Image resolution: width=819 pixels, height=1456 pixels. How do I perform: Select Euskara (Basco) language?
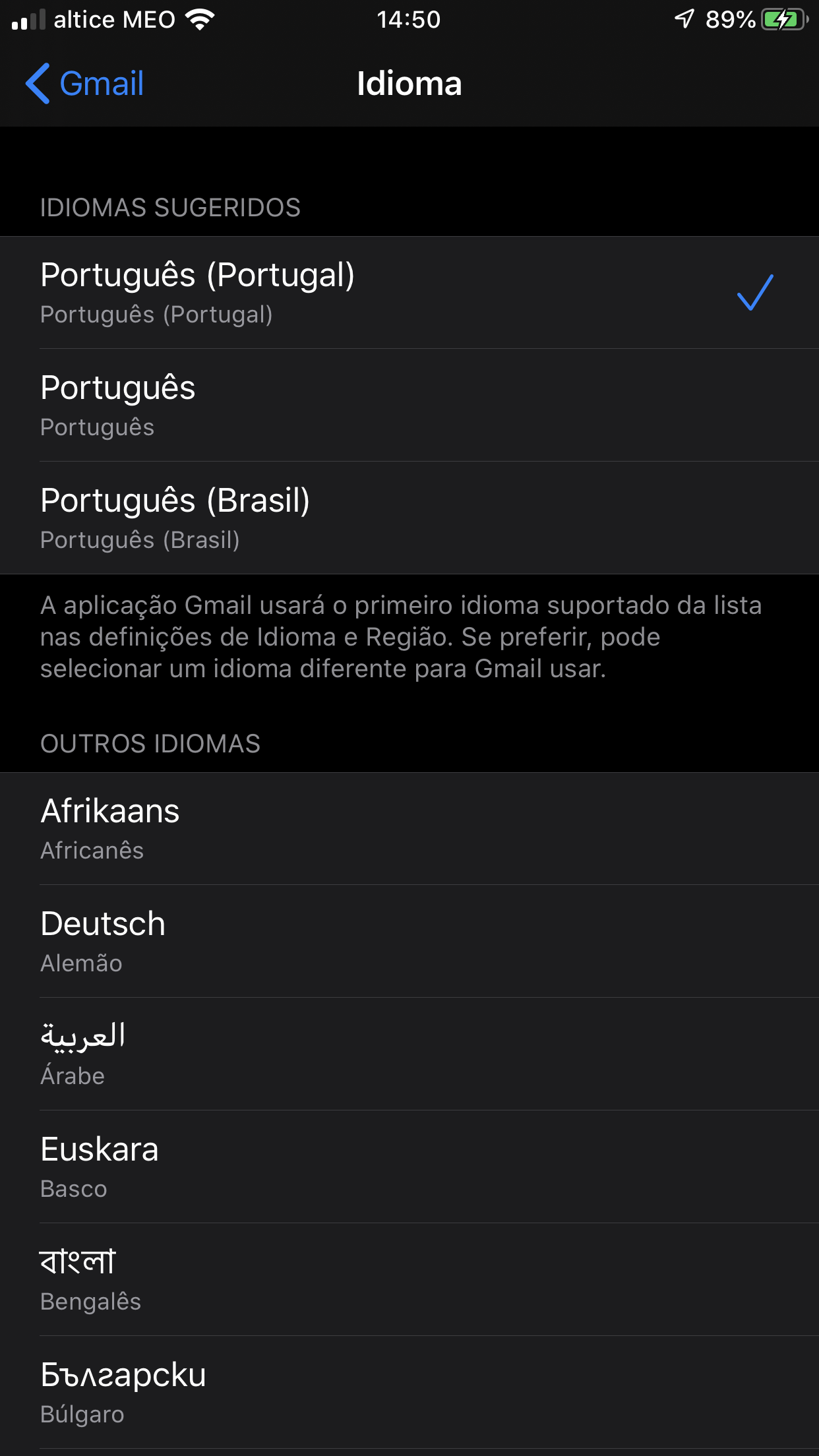pos(409,1167)
